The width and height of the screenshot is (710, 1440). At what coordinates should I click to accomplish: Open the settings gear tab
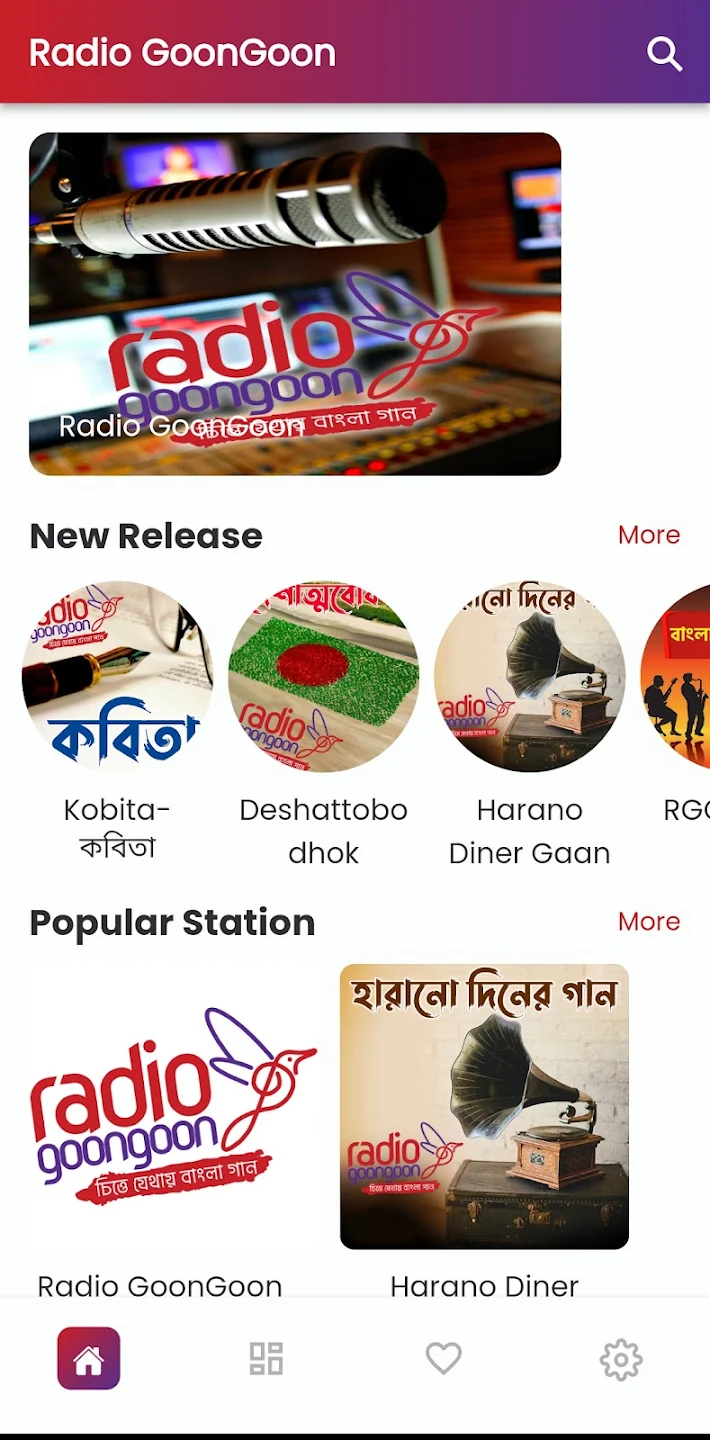(x=620, y=1359)
